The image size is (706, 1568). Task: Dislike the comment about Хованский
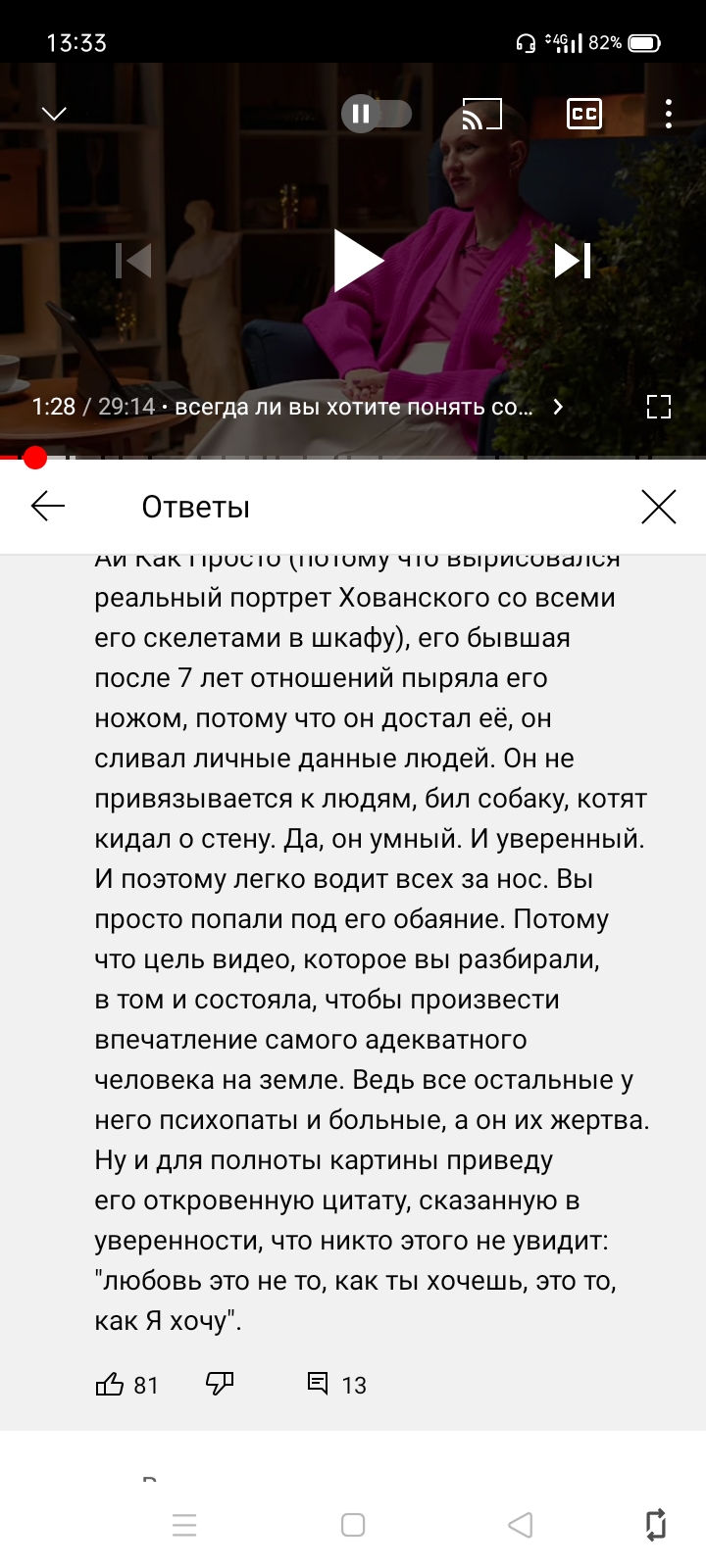220,1384
